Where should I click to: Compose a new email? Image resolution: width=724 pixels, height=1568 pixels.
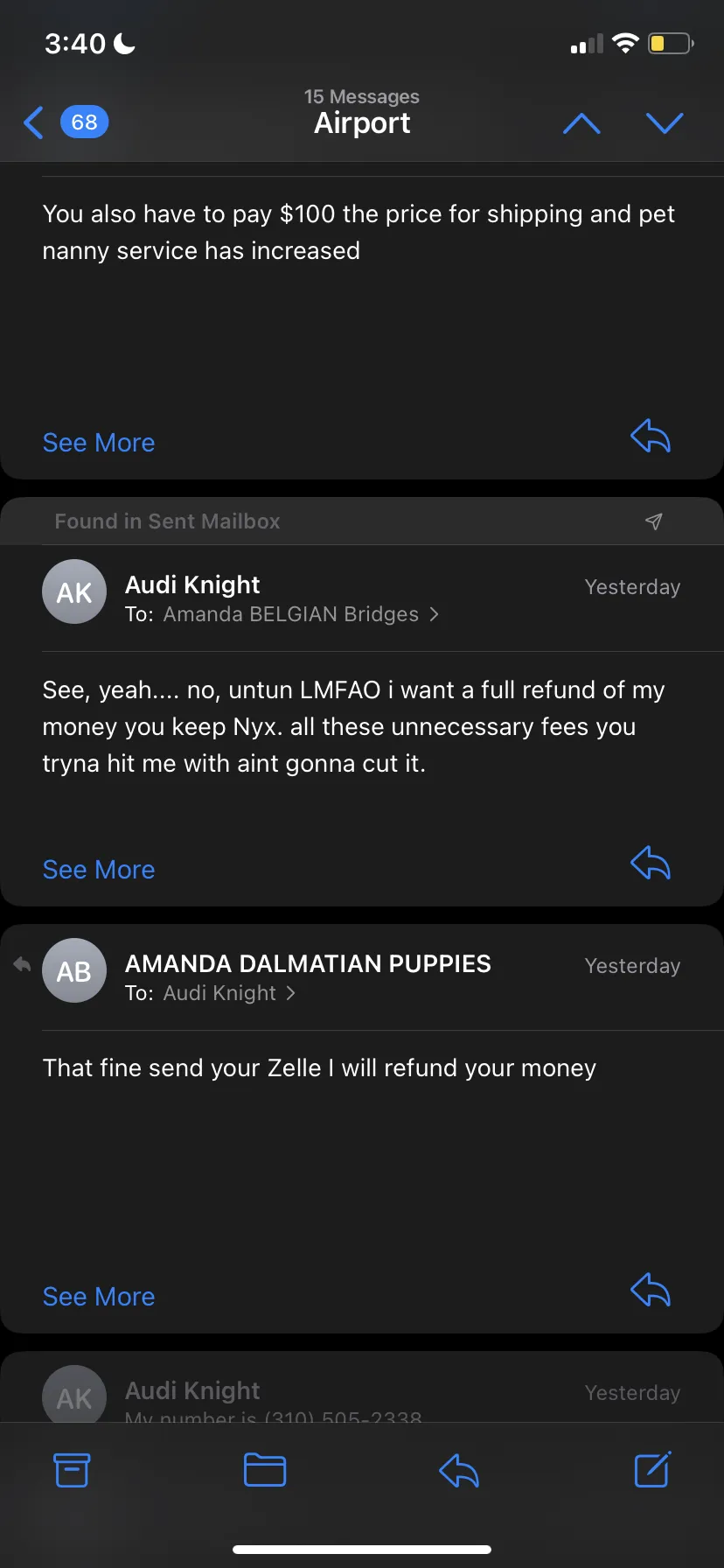tap(652, 1469)
